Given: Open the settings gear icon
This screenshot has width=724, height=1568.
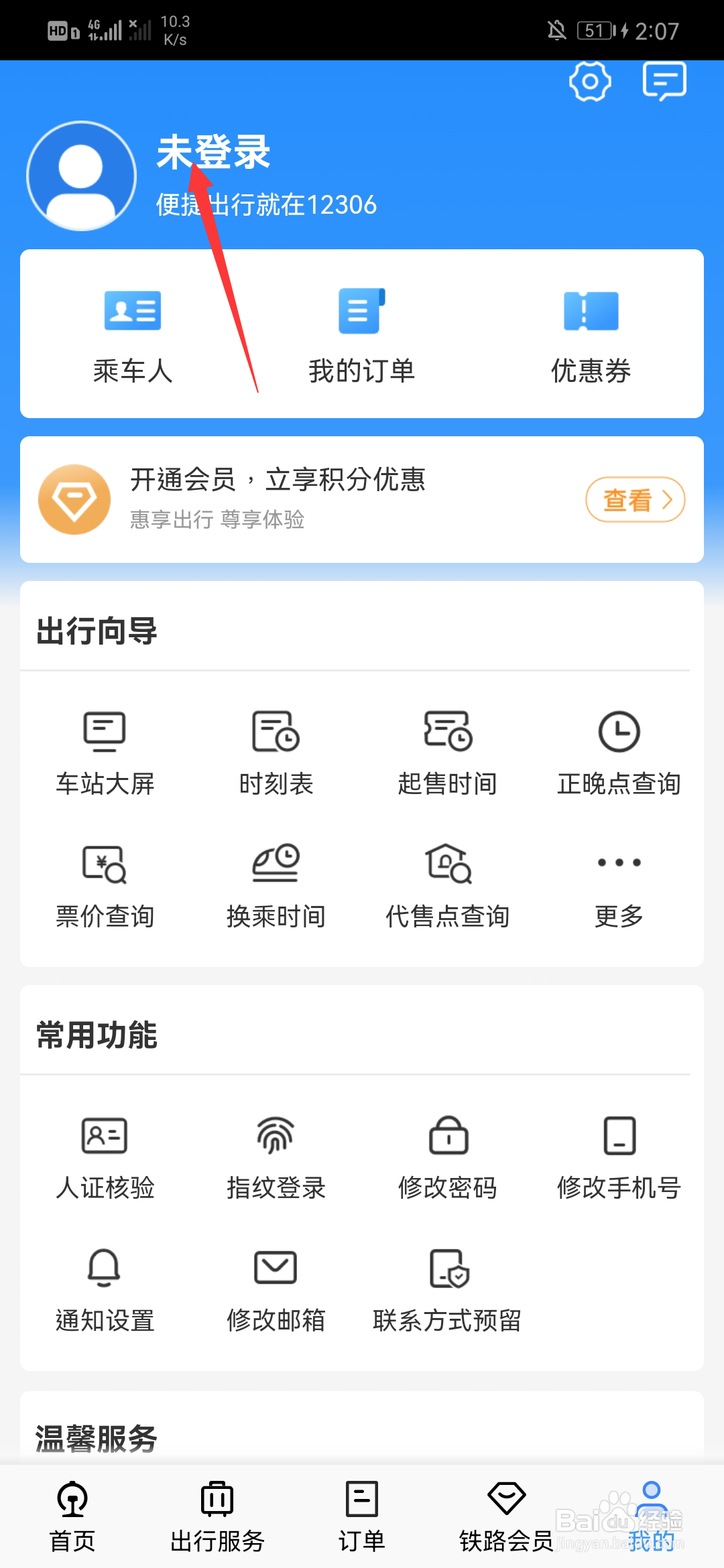Looking at the screenshot, I should click(x=590, y=82).
